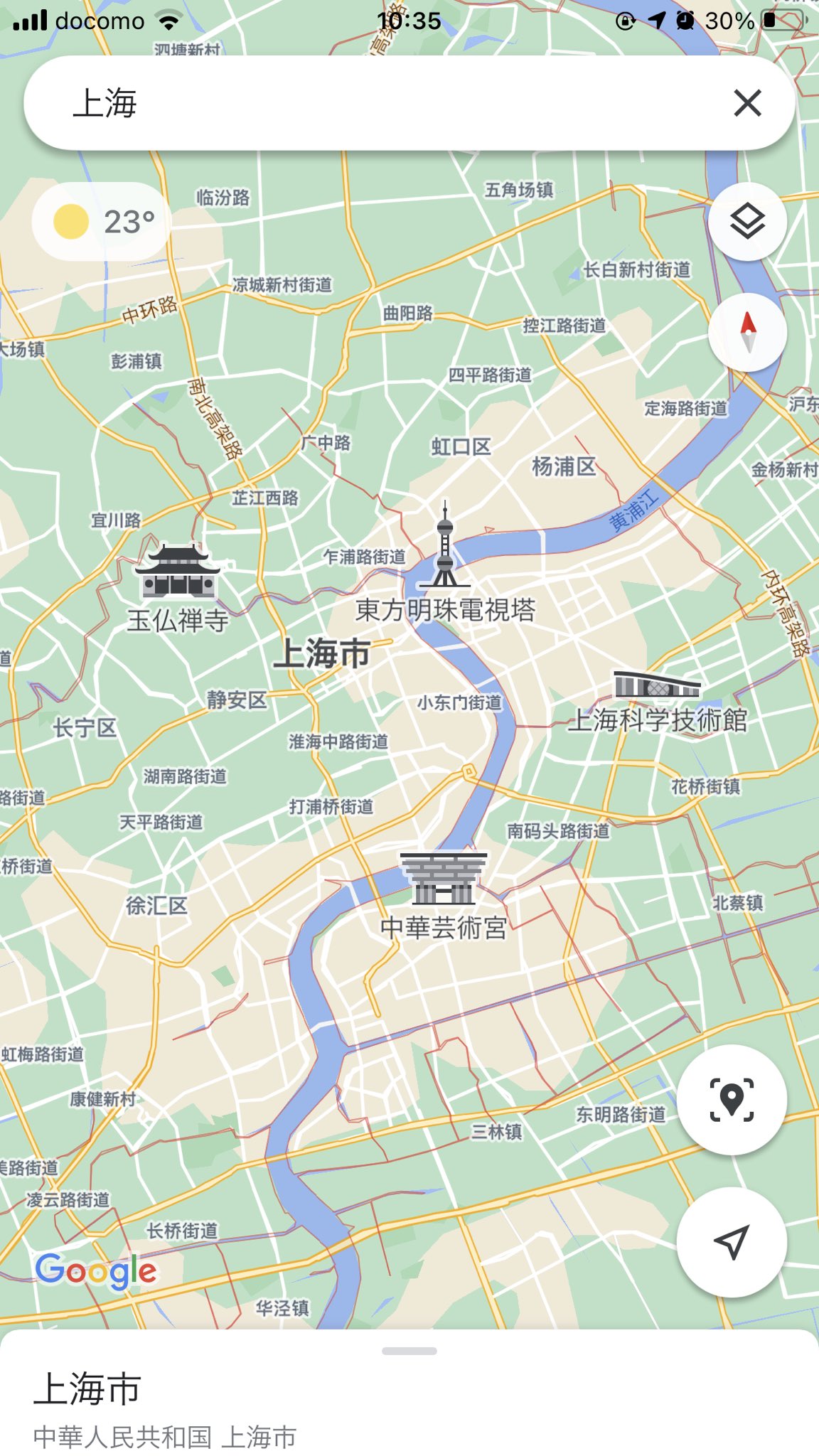Open the AR location lens button

[732, 1100]
